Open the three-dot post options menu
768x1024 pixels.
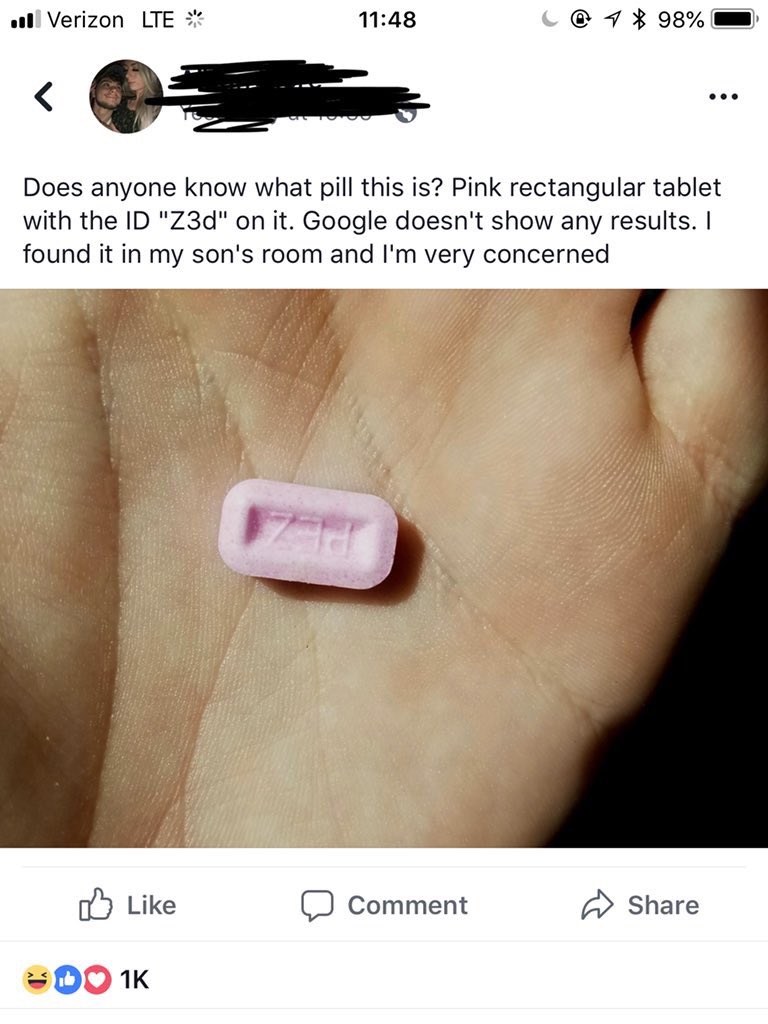click(x=721, y=97)
